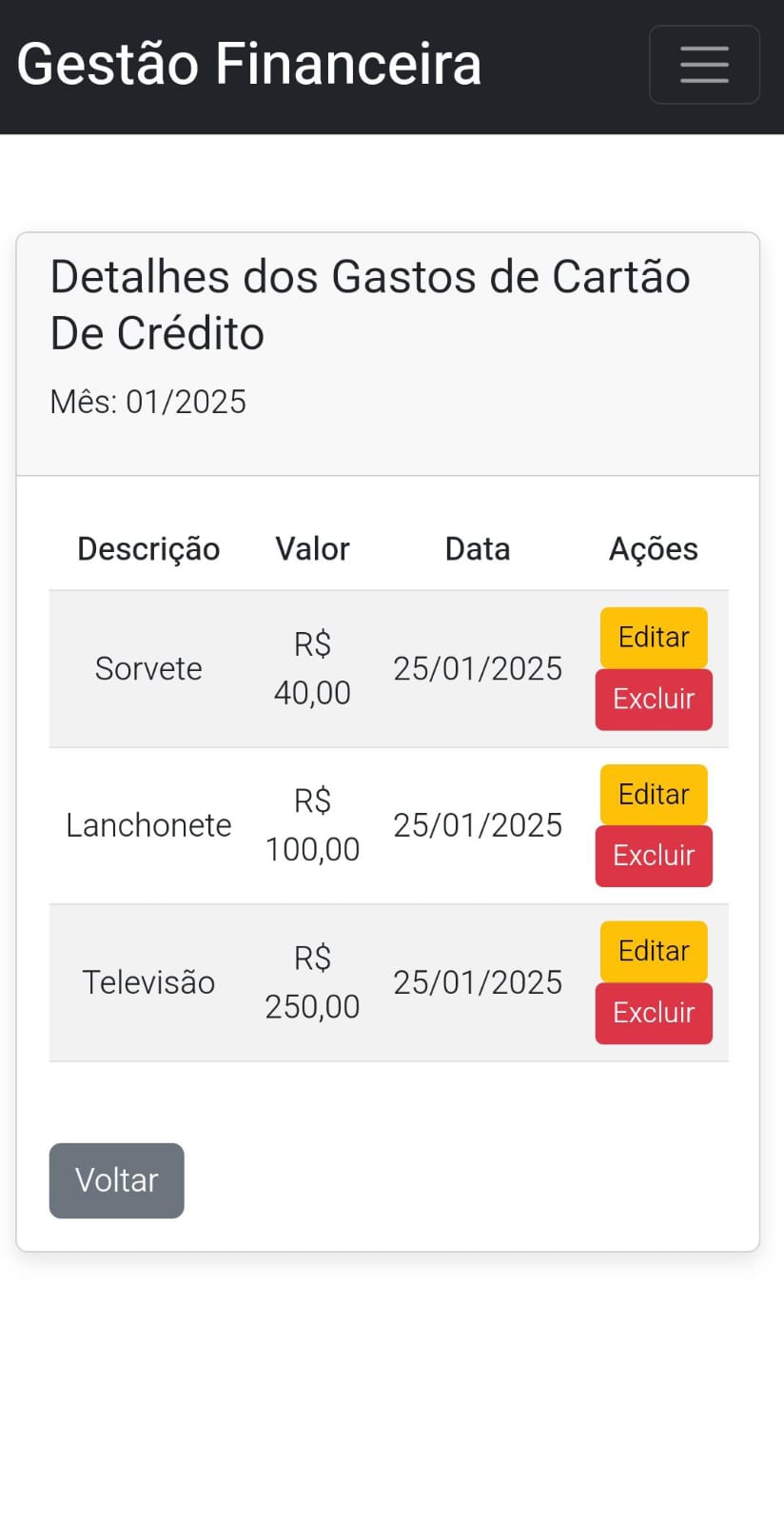This screenshot has height=1523, width=784.
Task: Click the Gestão Financeira brand link
Action: (249, 63)
